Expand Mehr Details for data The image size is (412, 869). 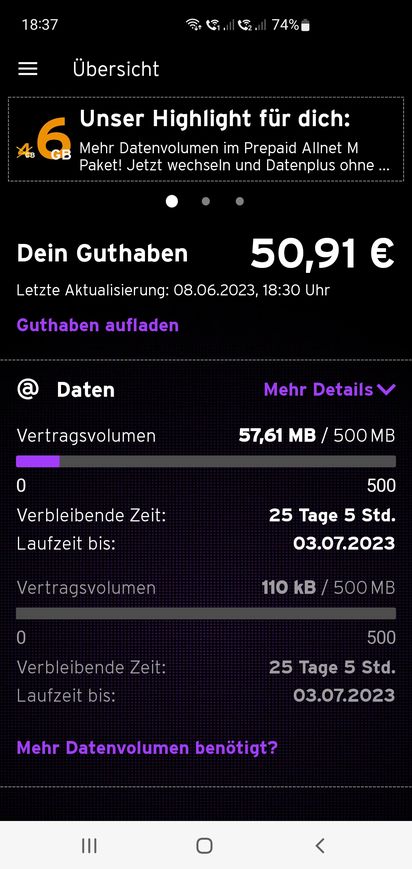329,390
